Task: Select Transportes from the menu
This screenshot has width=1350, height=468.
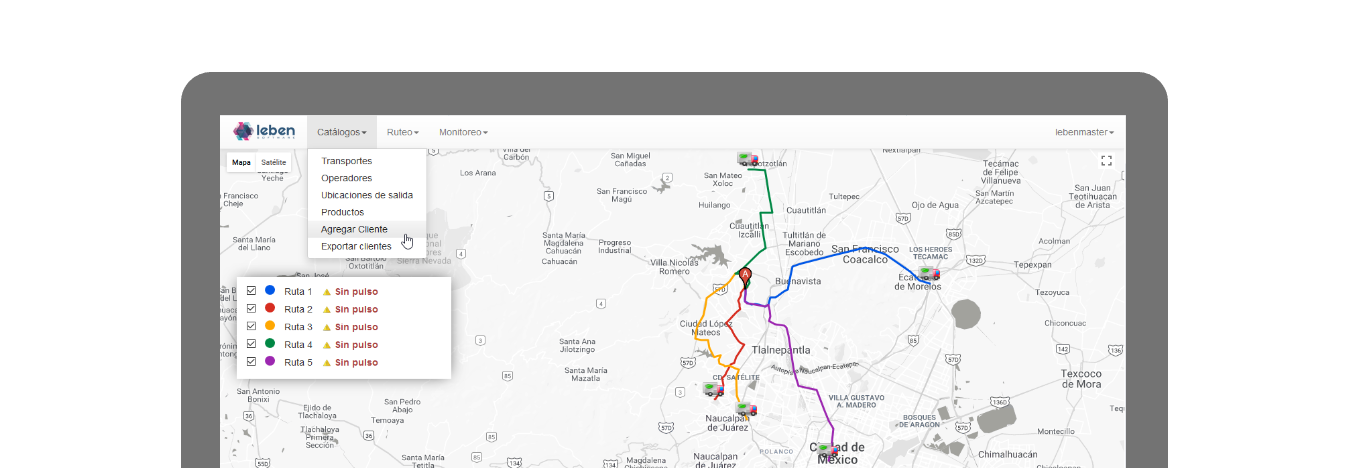Action: (x=346, y=161)
